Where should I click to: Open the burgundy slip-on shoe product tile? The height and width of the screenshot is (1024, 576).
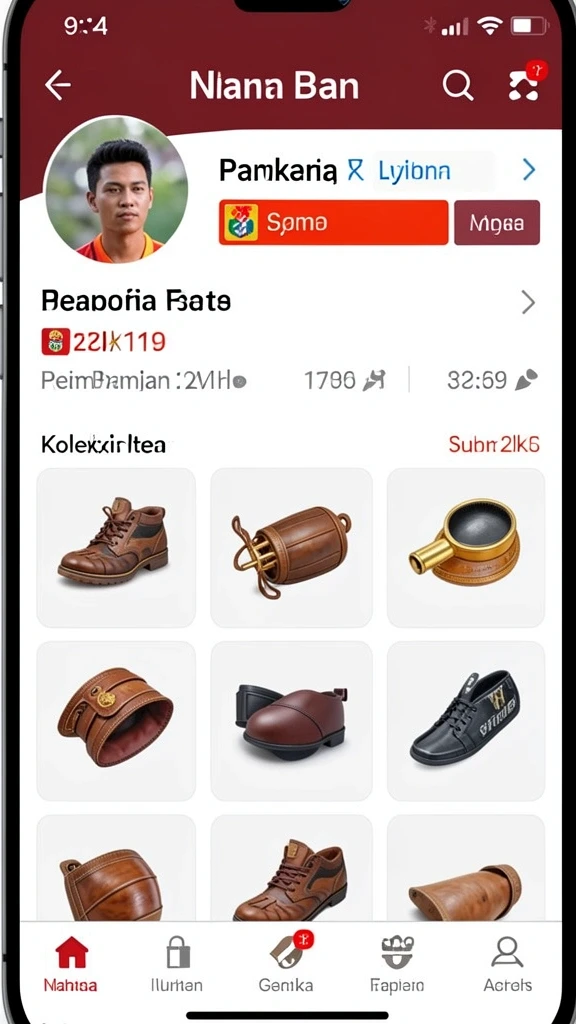click(291, 721)
